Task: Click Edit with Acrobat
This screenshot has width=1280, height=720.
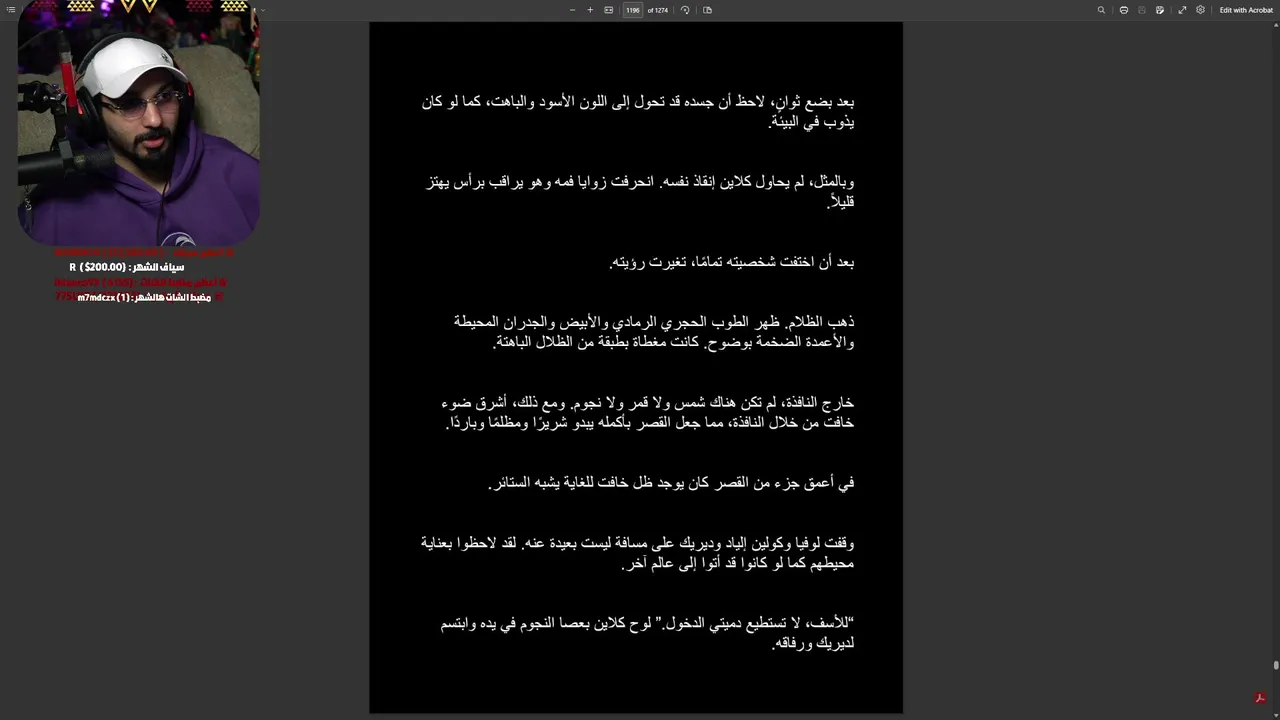Action: (1246, 10)
